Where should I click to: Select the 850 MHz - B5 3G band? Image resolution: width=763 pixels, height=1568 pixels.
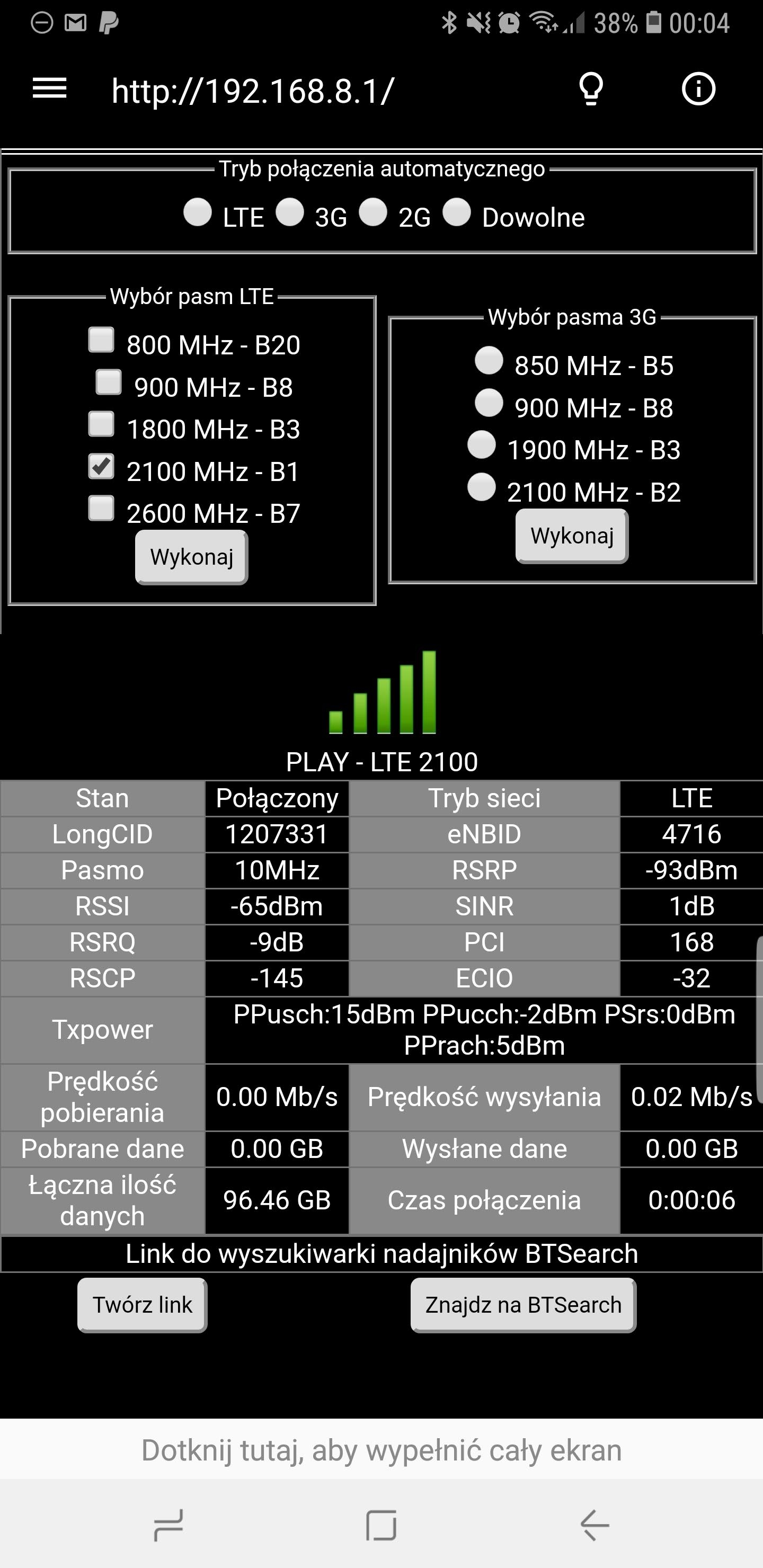(489, 360)
